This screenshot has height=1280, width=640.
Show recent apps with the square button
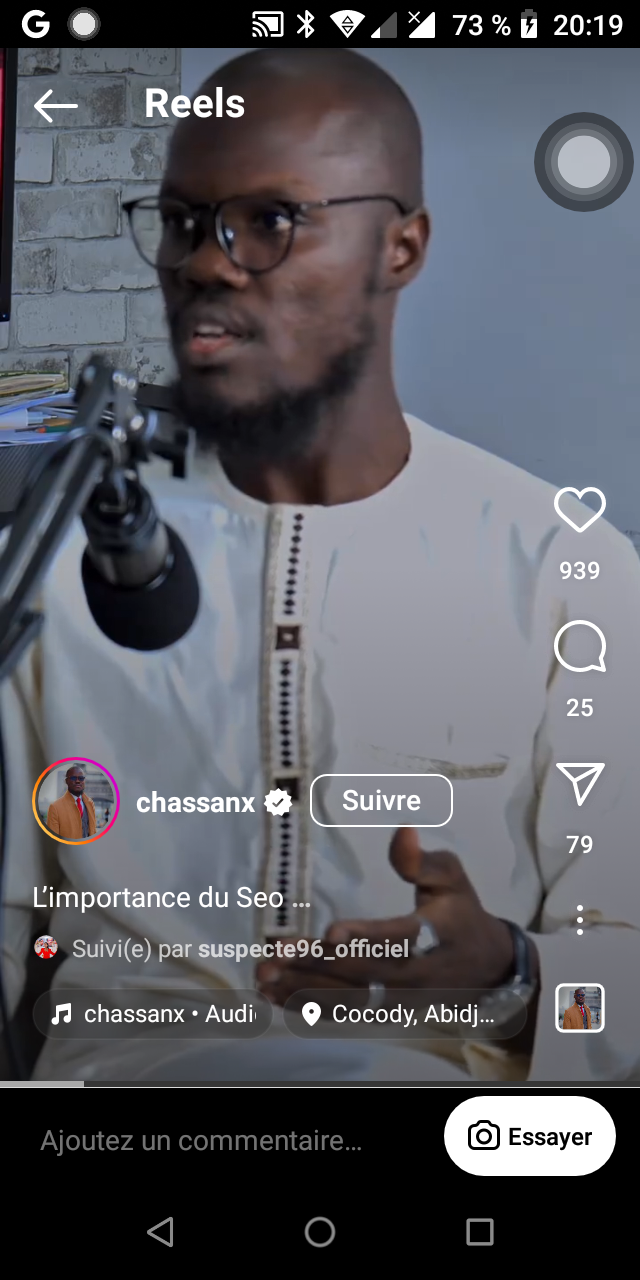coord(480,1232)
